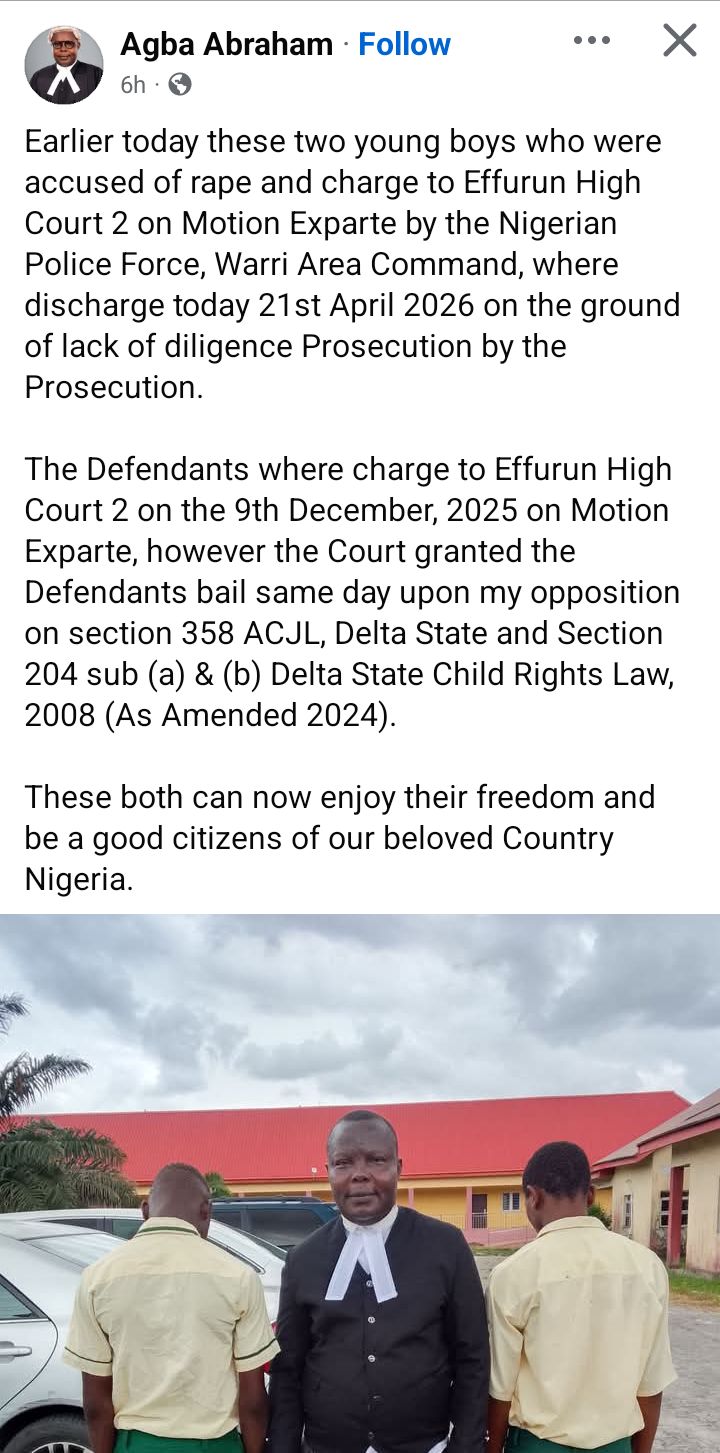This screenshot has width=720, height=1453.
Task: Open Agba Abraham's profile picture
Action: pyautogui.click(x=64, y=65)
